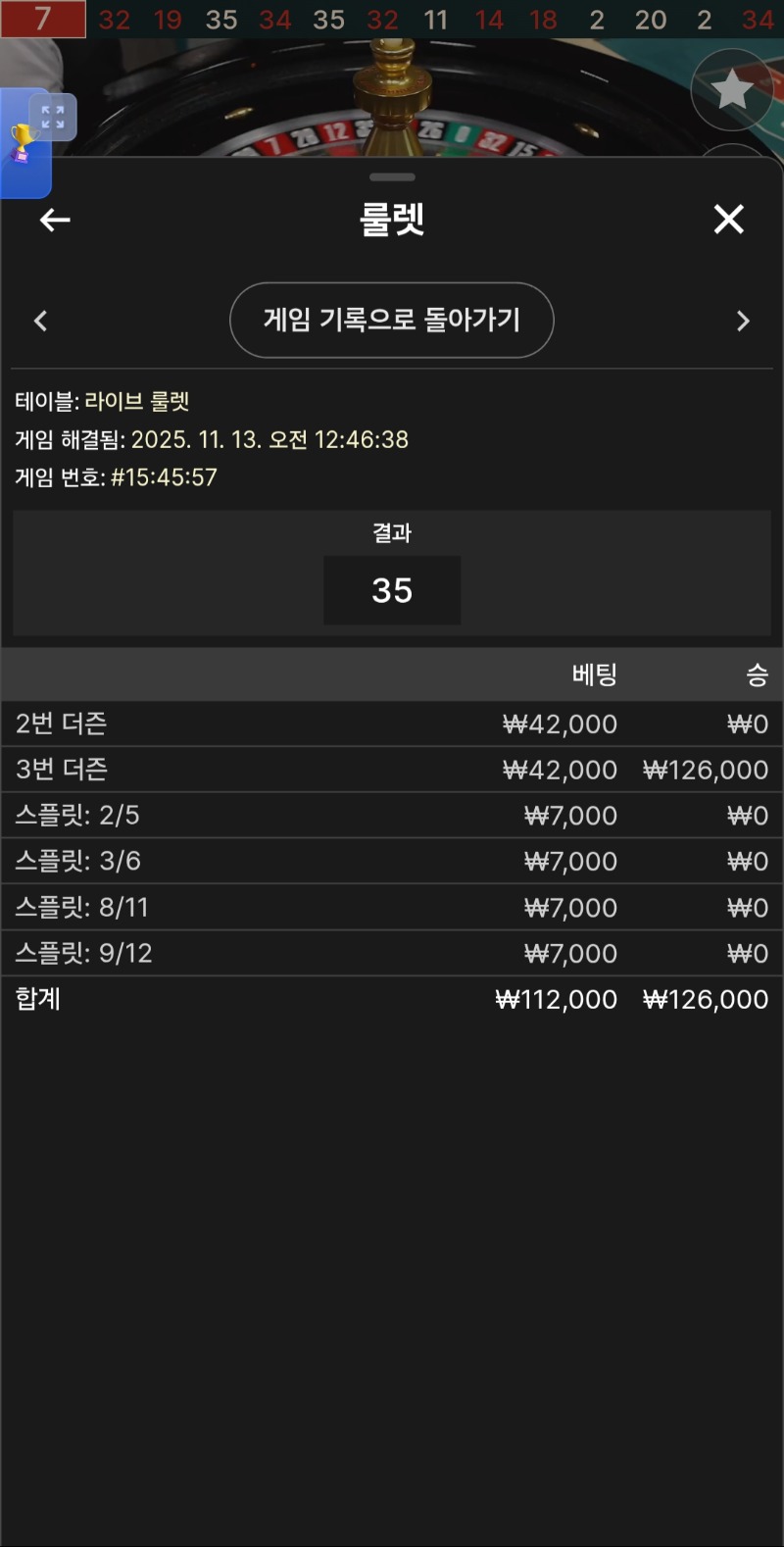
Task: Click the 승 column header
Action: click(755, 674)
